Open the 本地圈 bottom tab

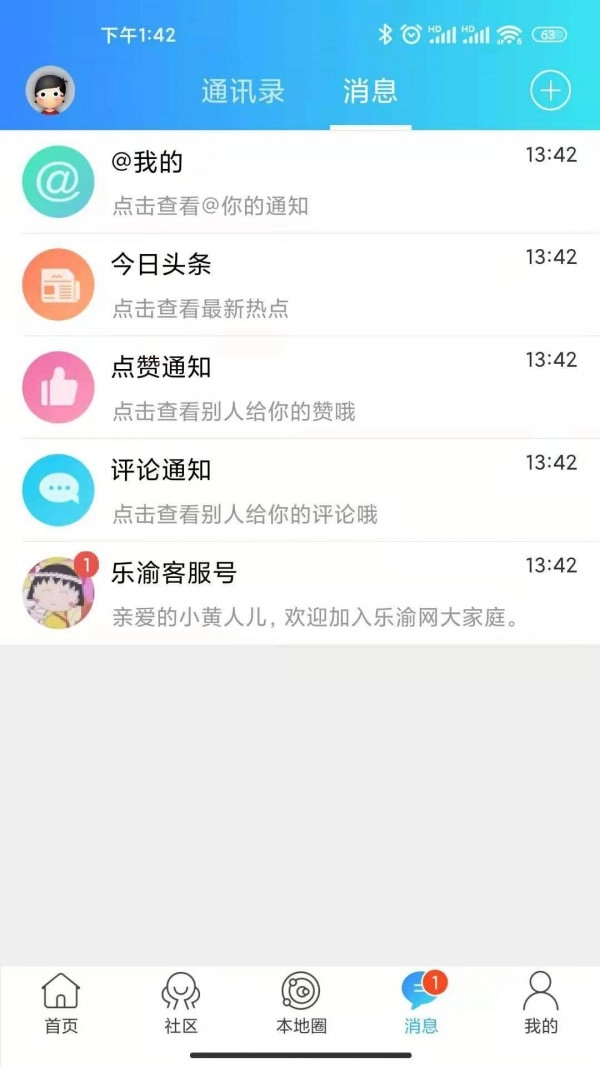click(x=301, y=1003)
